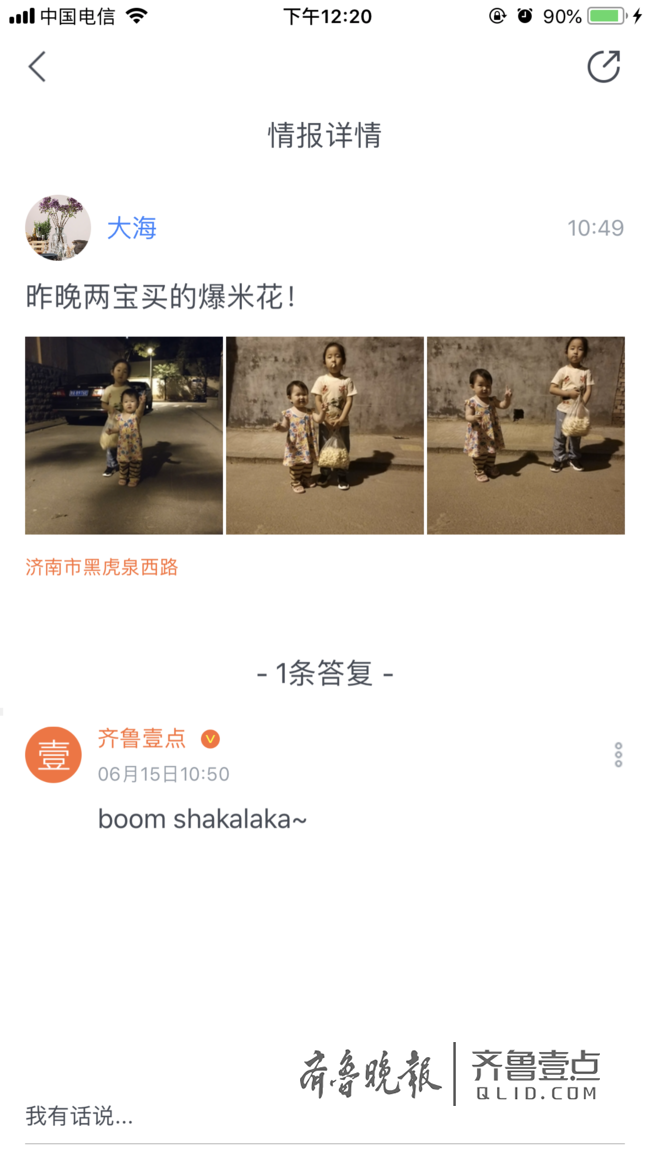Open the 齐鲁壹点 account name

tap(142, 739)
